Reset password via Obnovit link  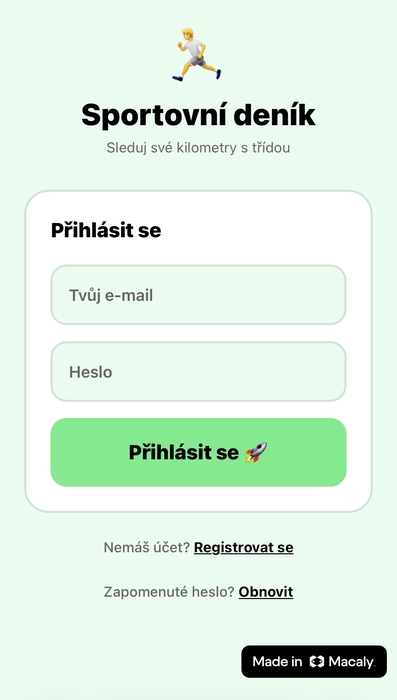pyautogui.click(x=266, y=592)
